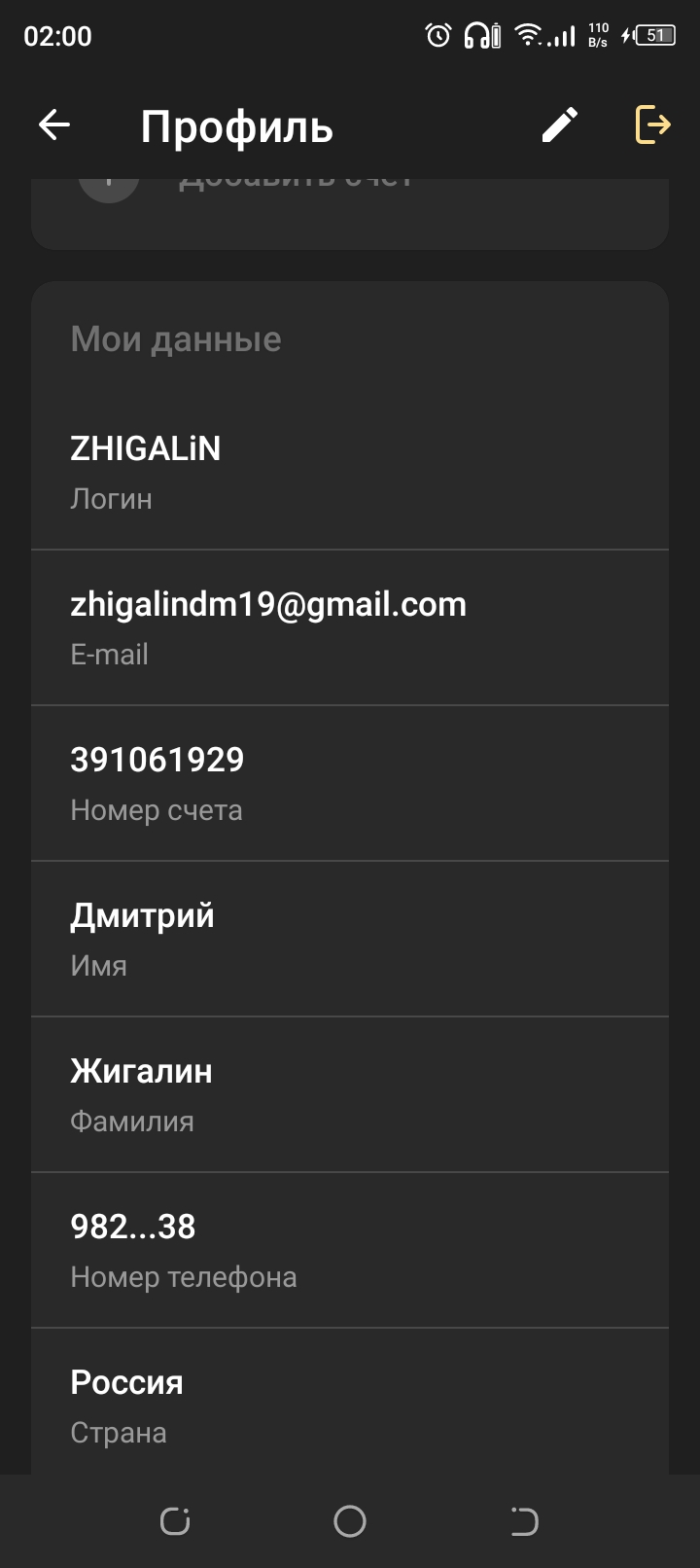Edit profile with the pencil icon
This screenshot has height=1568, width=700.
(559, 125)
